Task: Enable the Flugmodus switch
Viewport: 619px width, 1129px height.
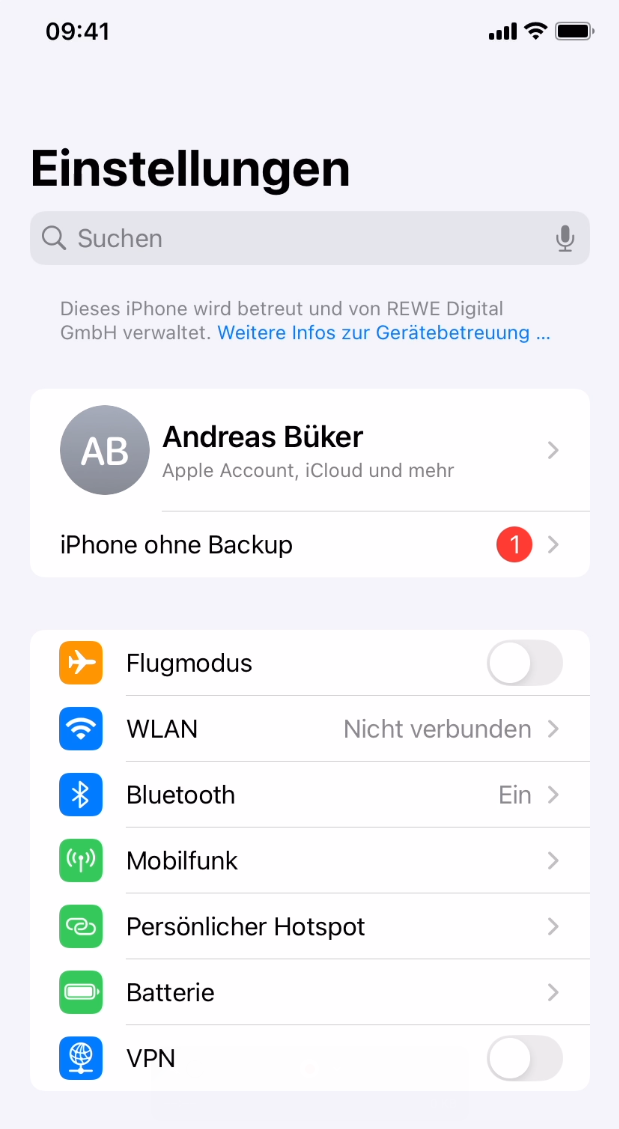Action: pos(524,663)
